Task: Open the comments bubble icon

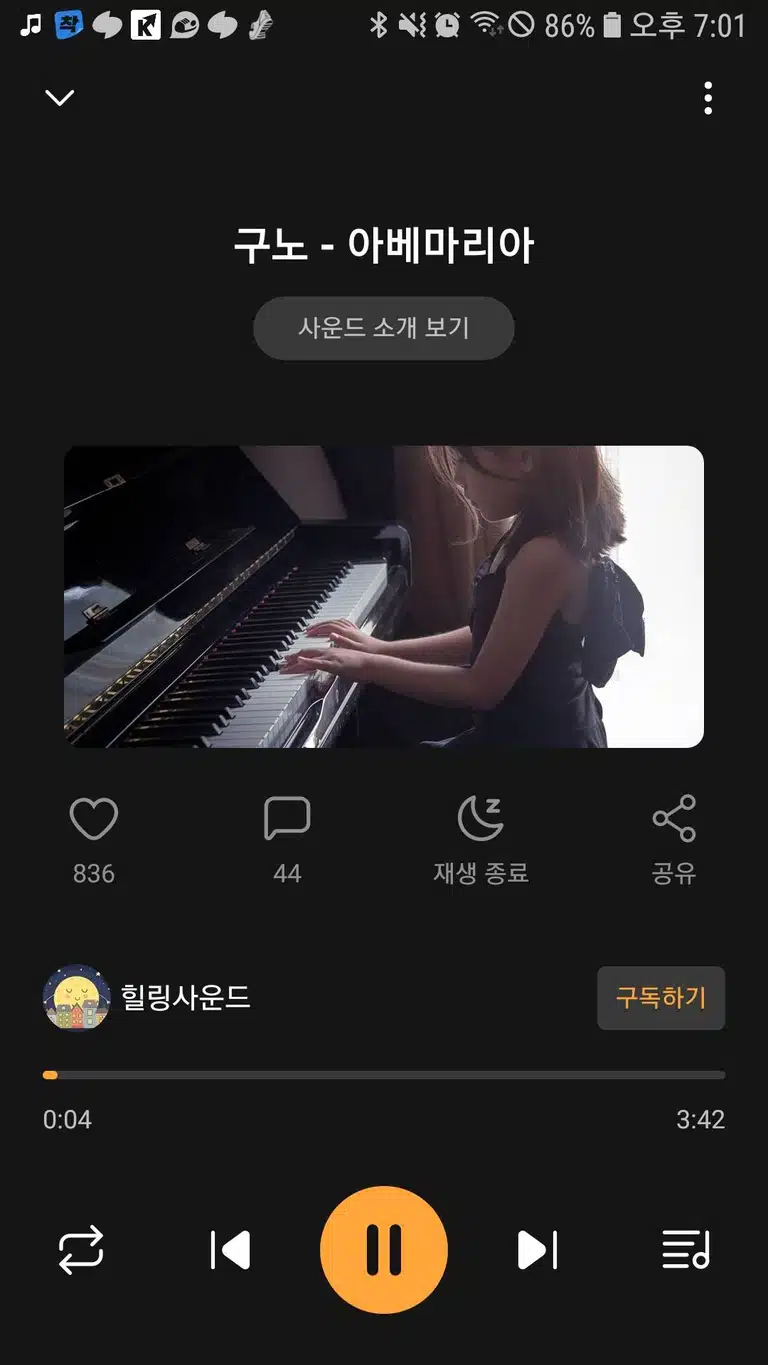Action: (x=287, y=819)
